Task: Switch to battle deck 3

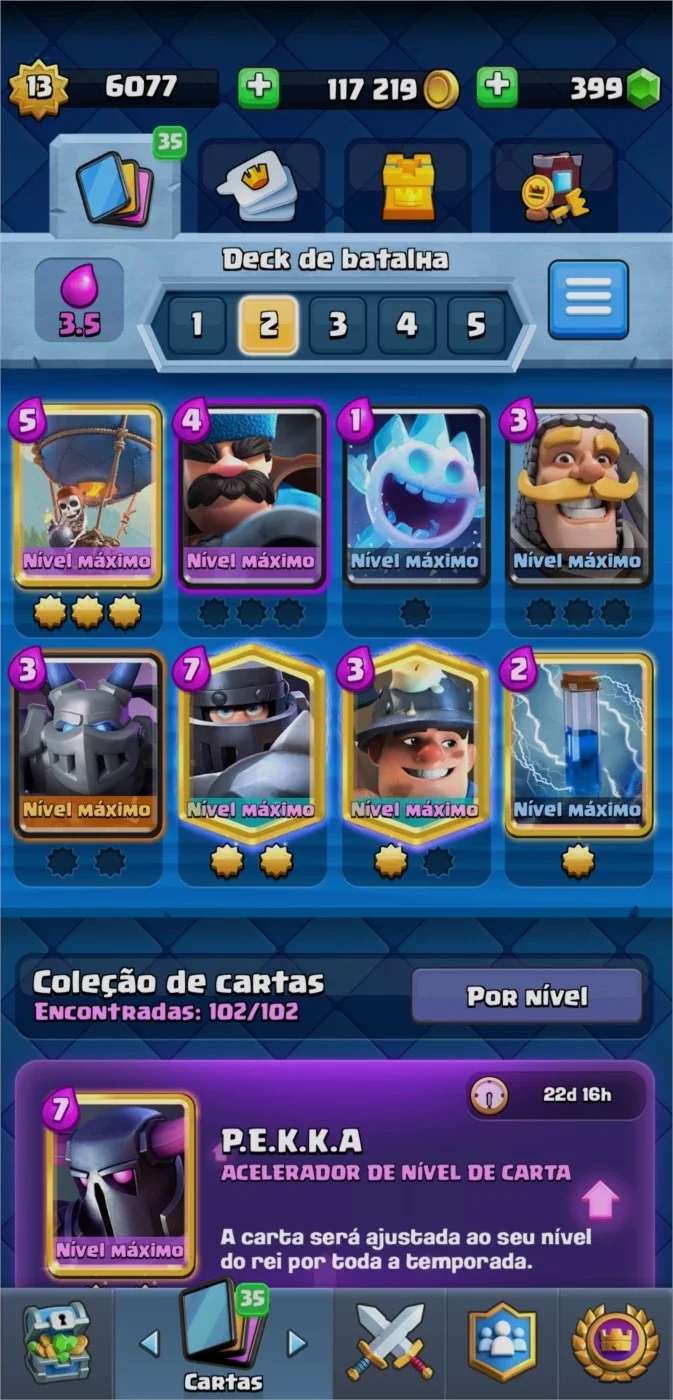Action: 337,325
